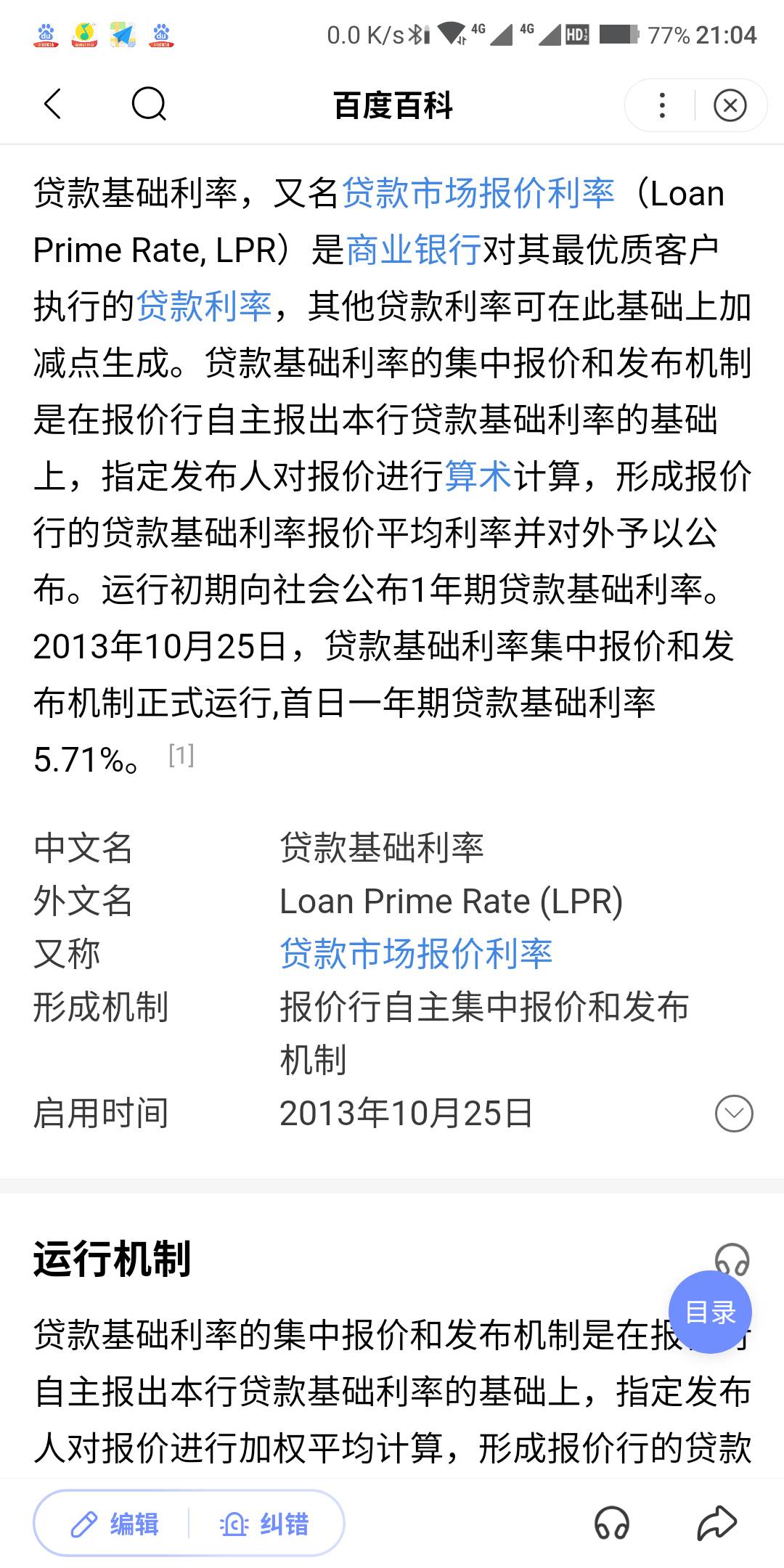Screen dimensions: 784x1568
Task: Open citation reference [1]
Action: coord(181,756)
